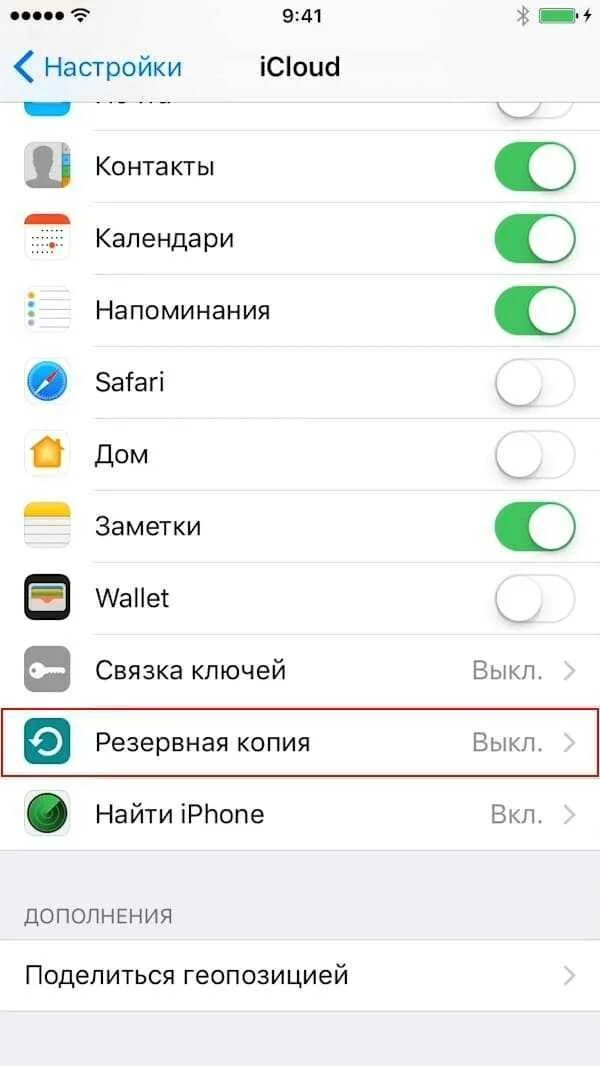This screenshot has width=600, height=1066.
Task: Open Найти iPhone settings
Action: 300,814
